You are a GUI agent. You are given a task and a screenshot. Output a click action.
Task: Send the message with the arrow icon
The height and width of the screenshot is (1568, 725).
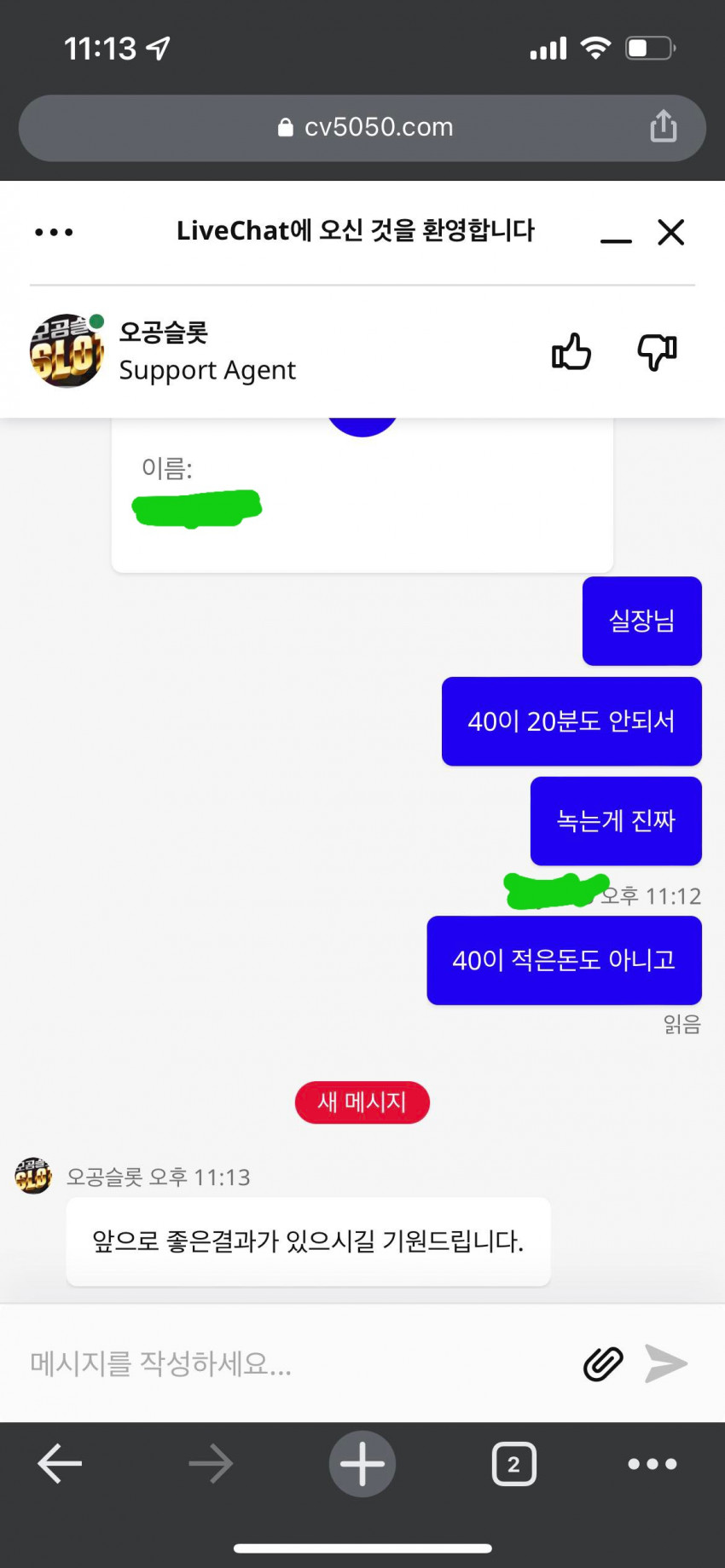[x=666, y=1363]
